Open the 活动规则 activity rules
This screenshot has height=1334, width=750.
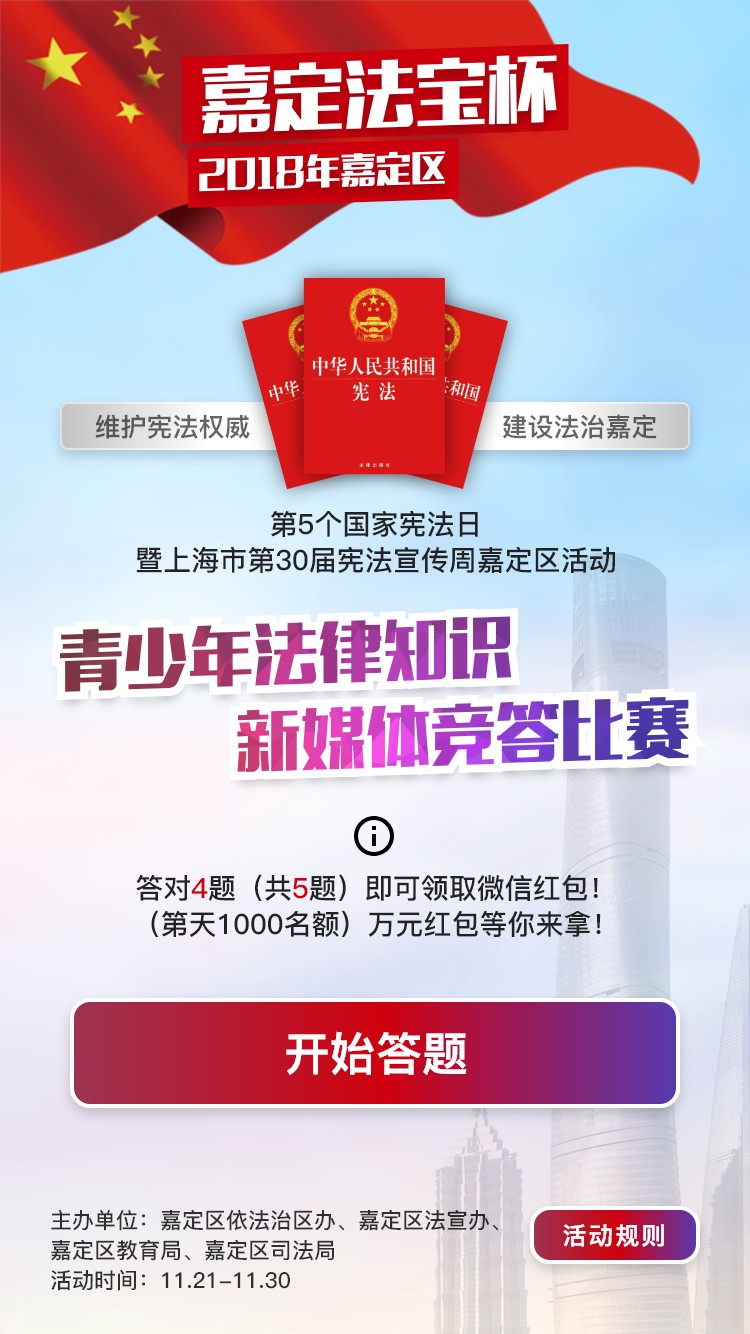click(x=614, y=1235)
